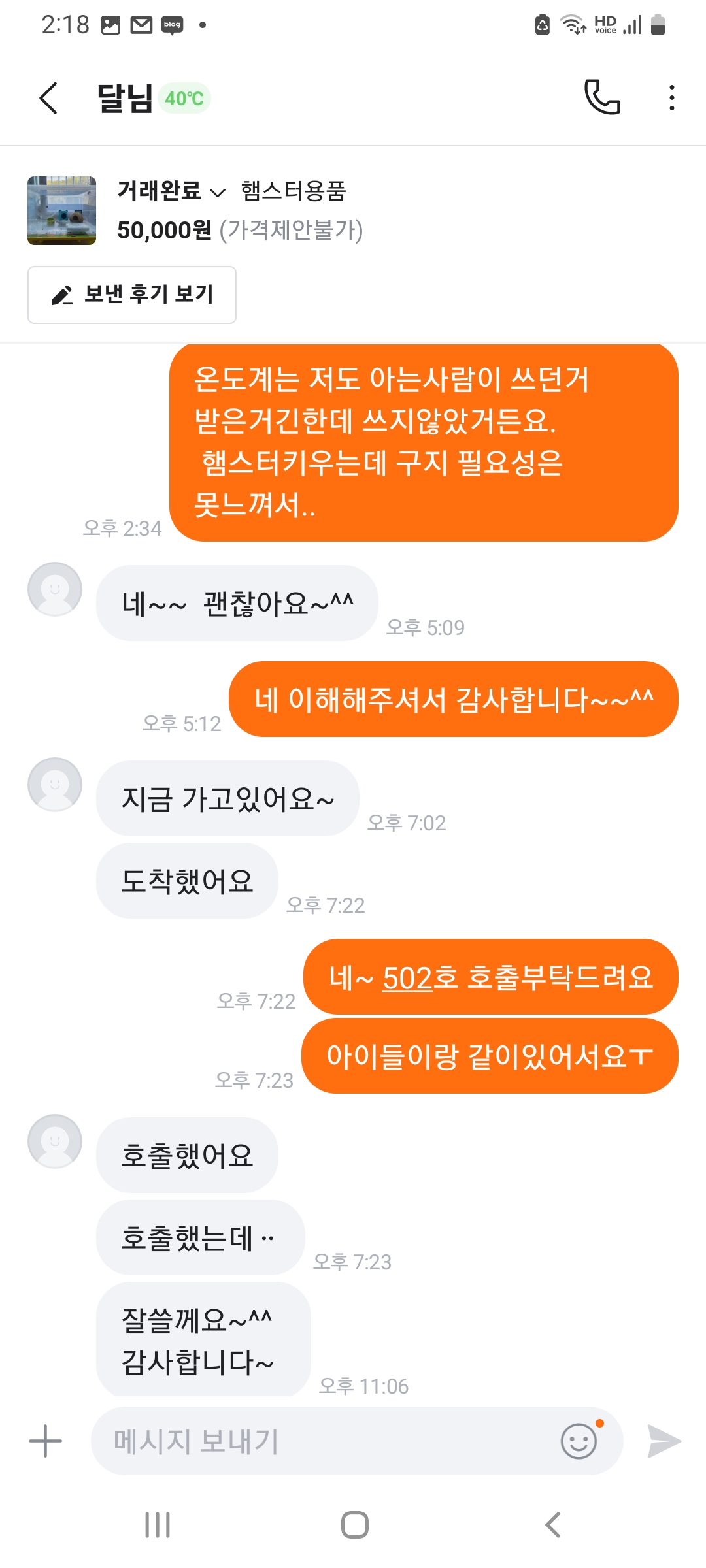Tap the 보낸 후기 보기 button
The height and width of the screenshot is (1568, 706).
point(132,295)
